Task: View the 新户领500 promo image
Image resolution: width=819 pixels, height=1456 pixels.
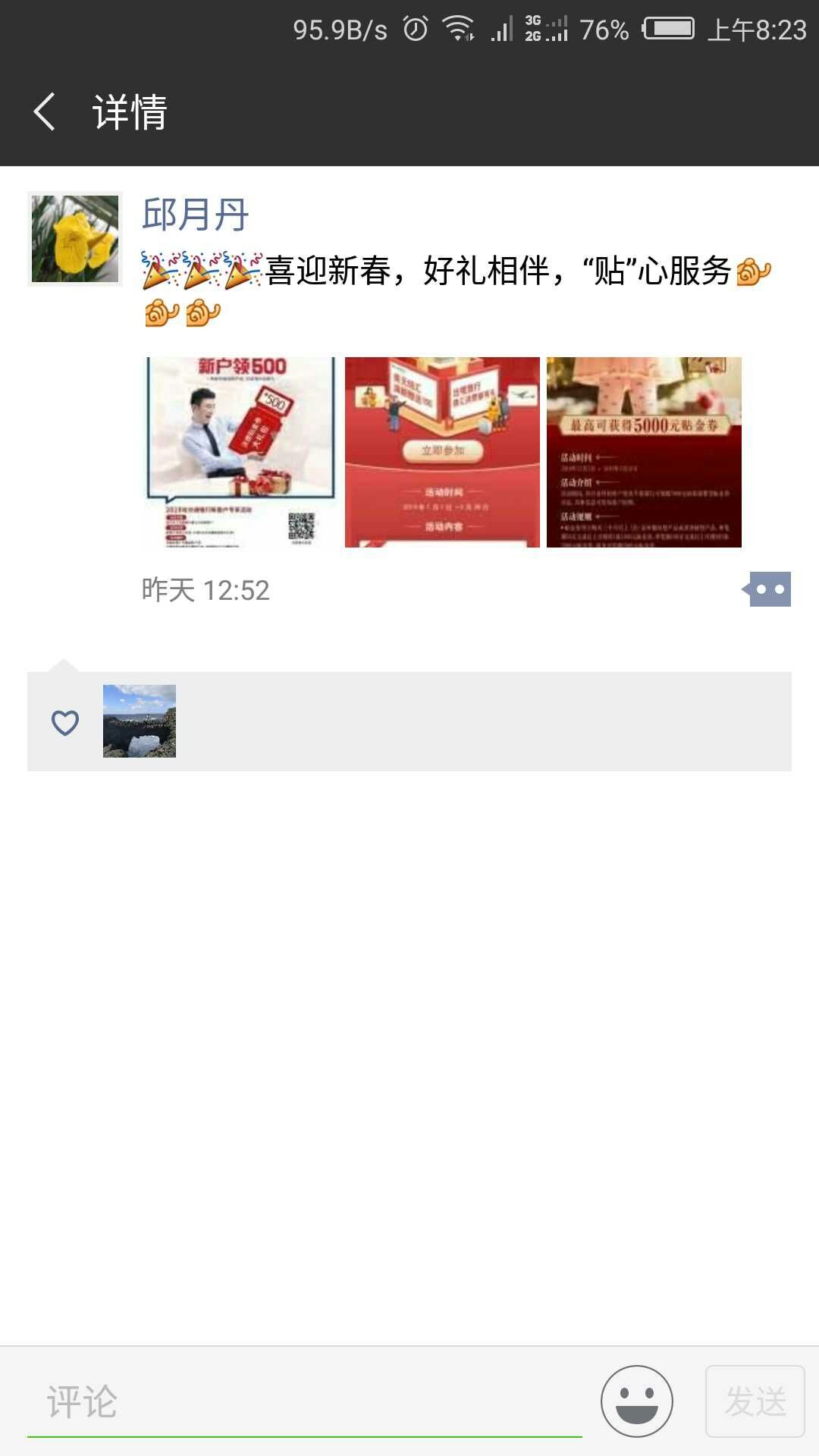Action: (241, 452)
